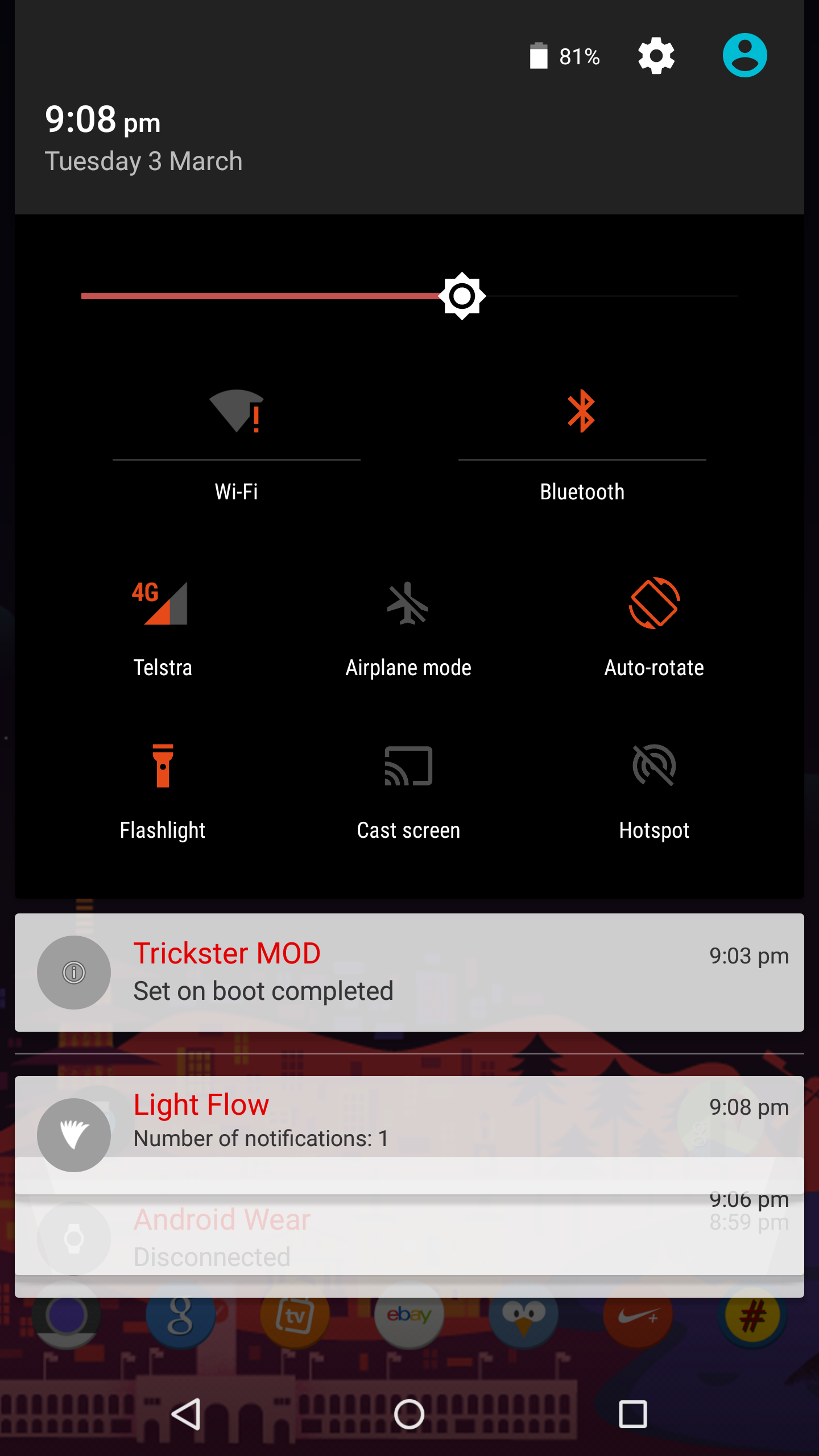Tap the date and time header
Image resolution: width=819 pixels, height=1456 pixels.
click(x=144, y=138)
